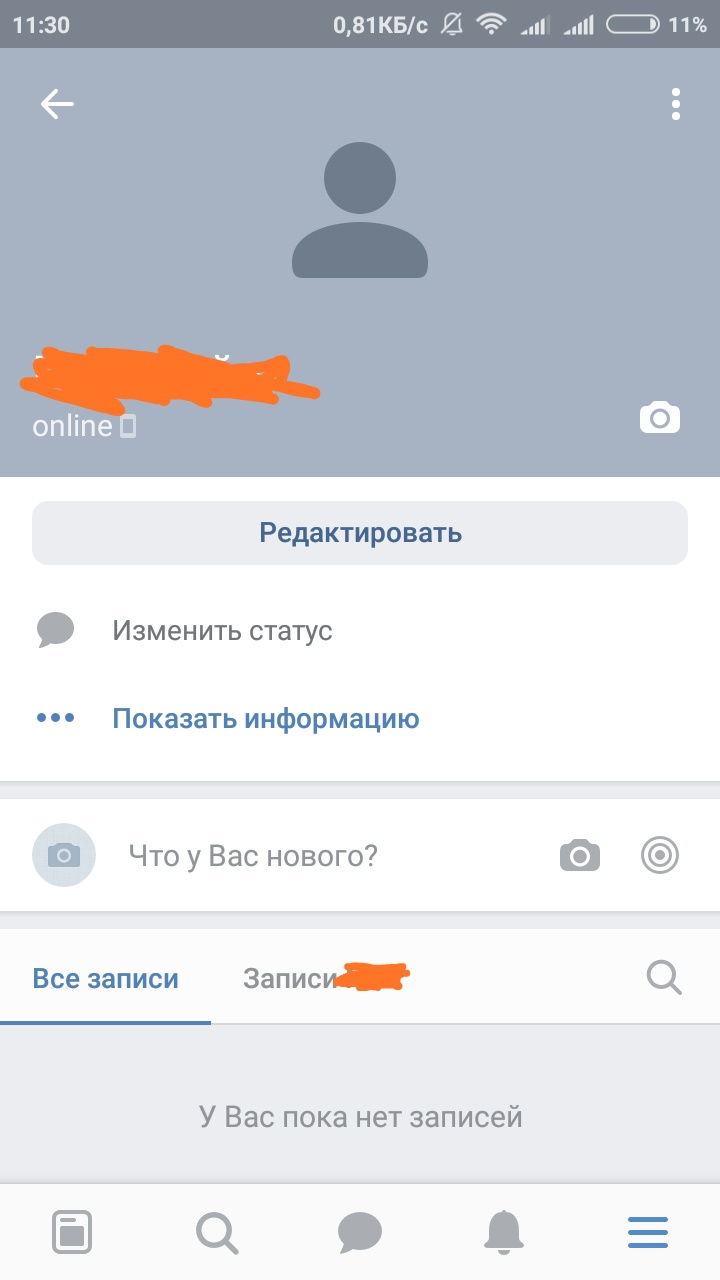Open the three-dot overflow menu
Image resolution: width=720 pixels, height=1280 pixels.
click(x=677, y=104)
